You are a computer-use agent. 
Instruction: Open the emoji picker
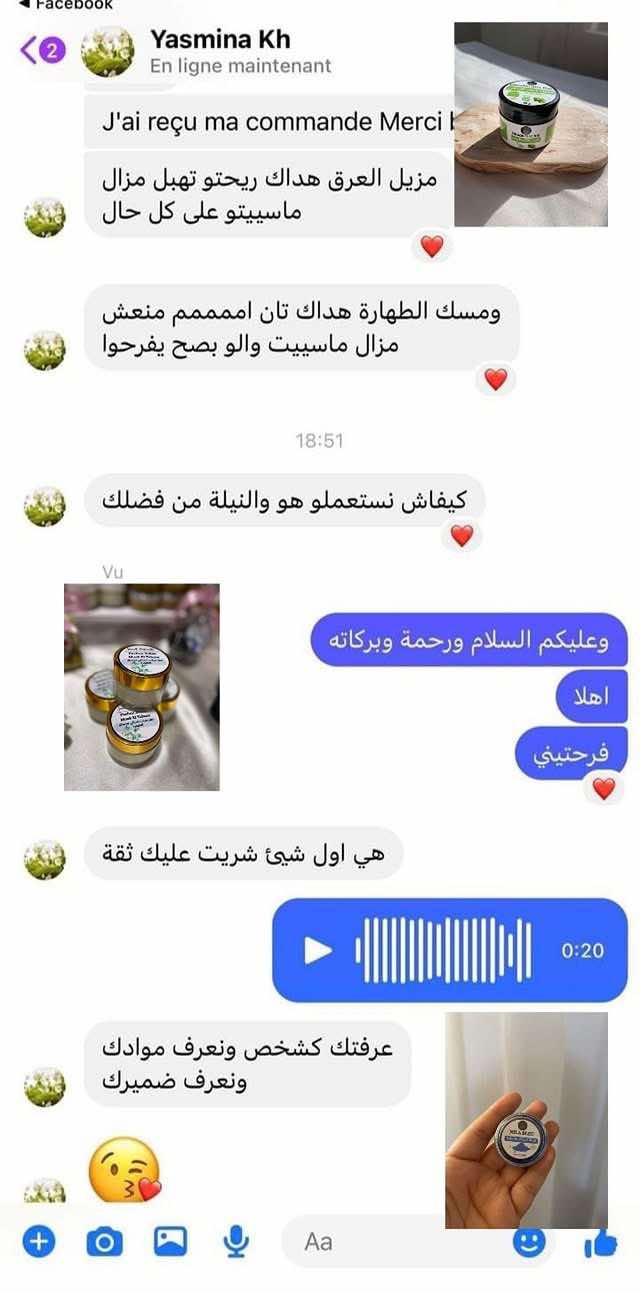529,1241
